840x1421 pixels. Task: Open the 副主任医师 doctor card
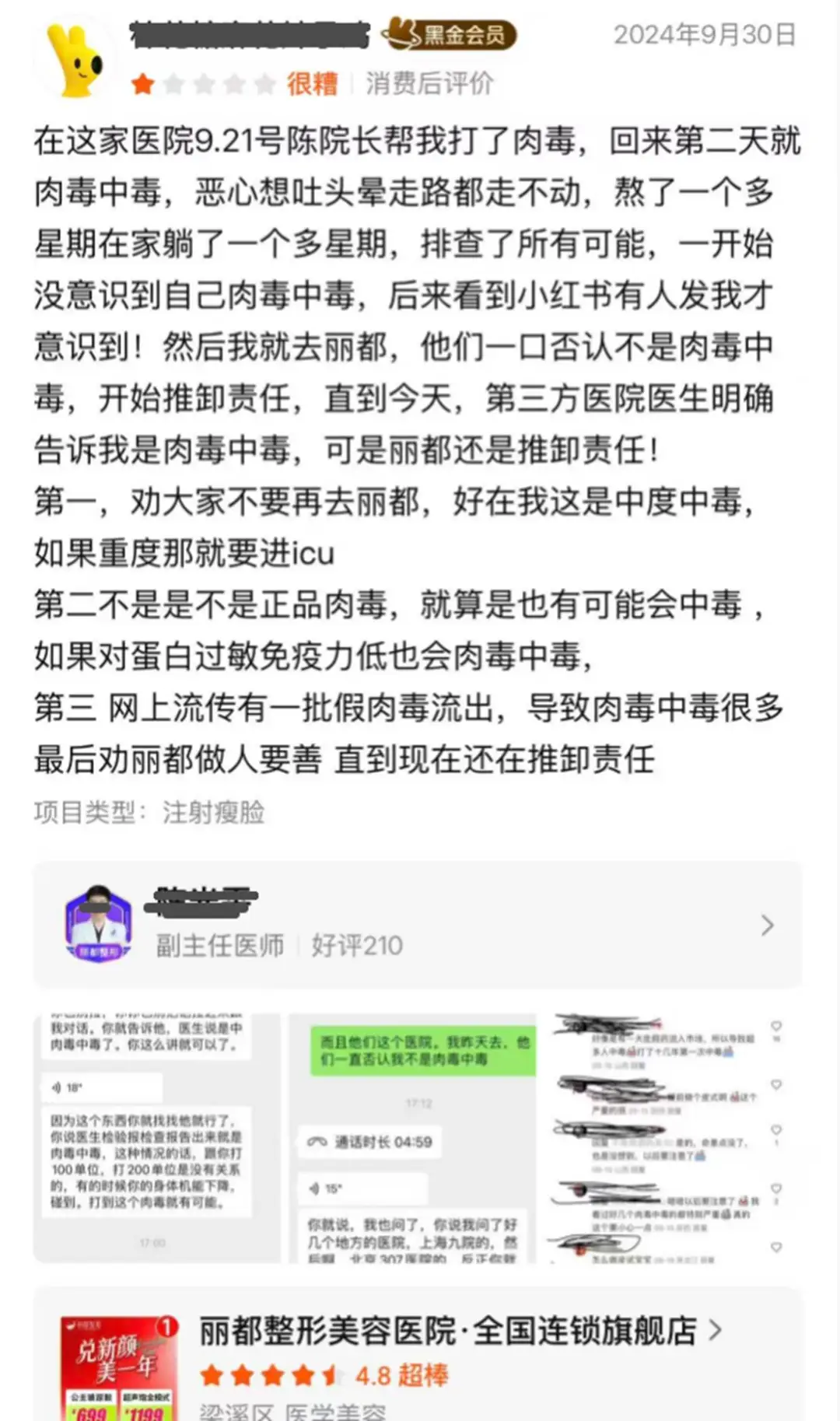pyautogui.click(x=417, y=926)
